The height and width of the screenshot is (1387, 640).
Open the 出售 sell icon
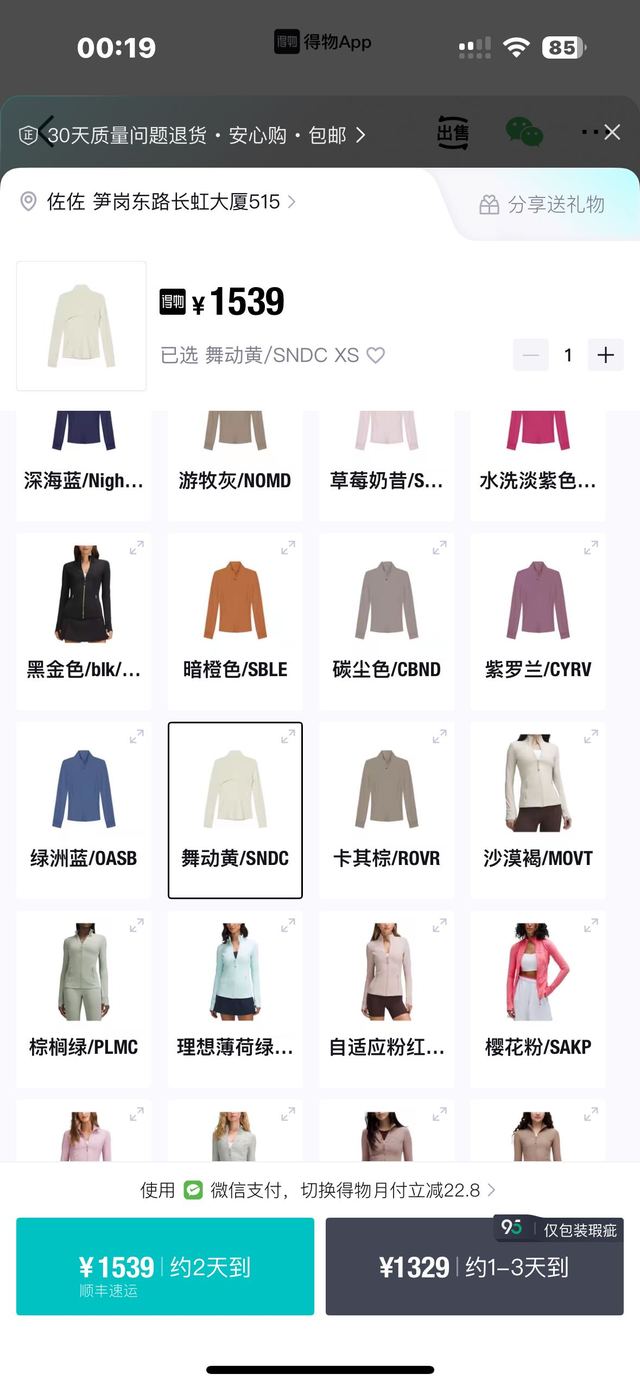point(453,132)
